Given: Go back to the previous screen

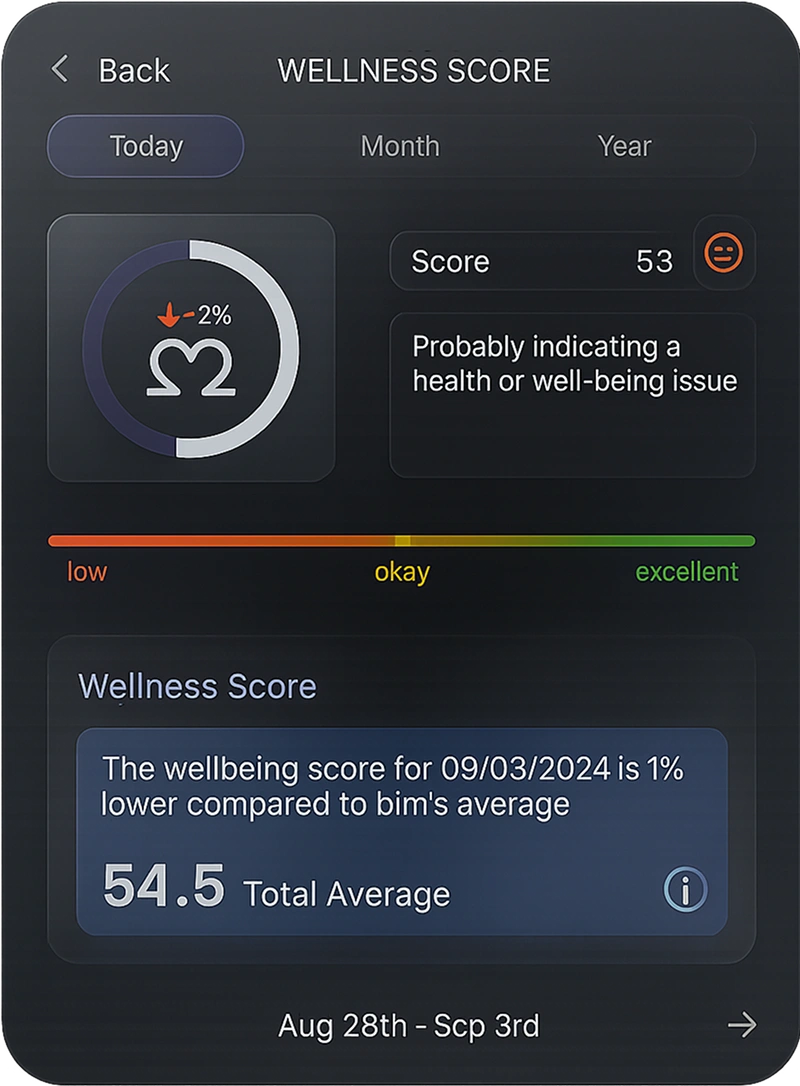Looking at the screenshot, I should point(110,71).
